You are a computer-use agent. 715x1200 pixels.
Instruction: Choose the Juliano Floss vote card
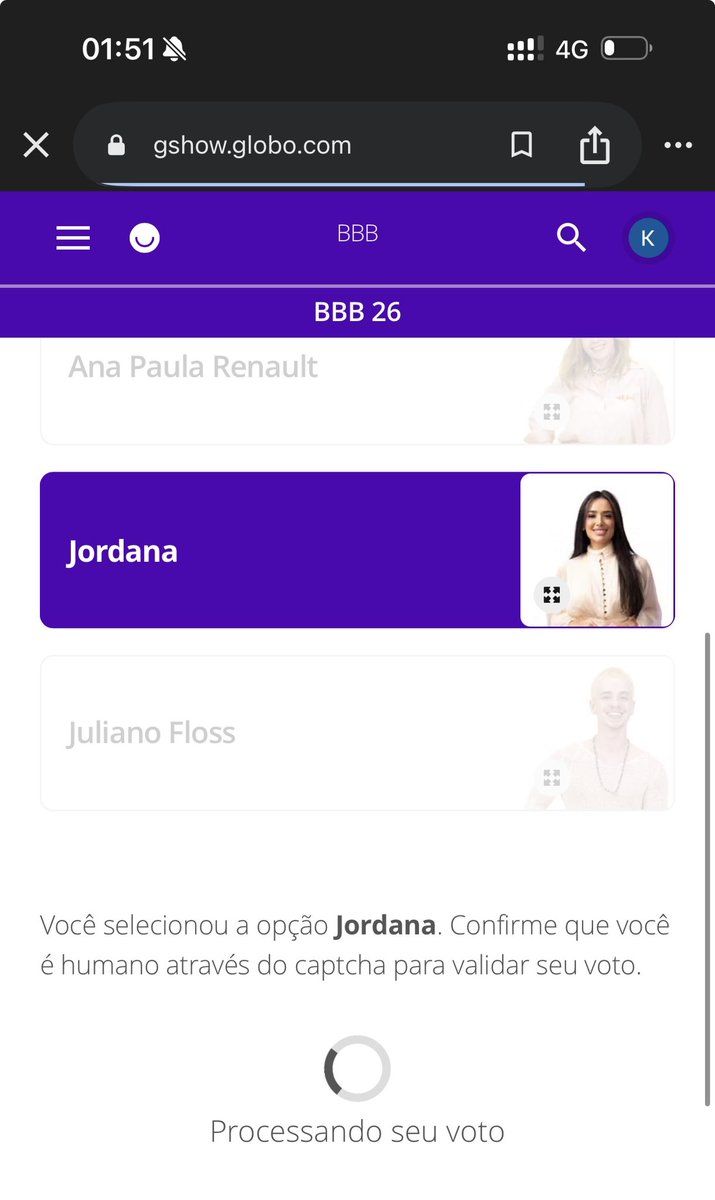[x=280, y=733]
